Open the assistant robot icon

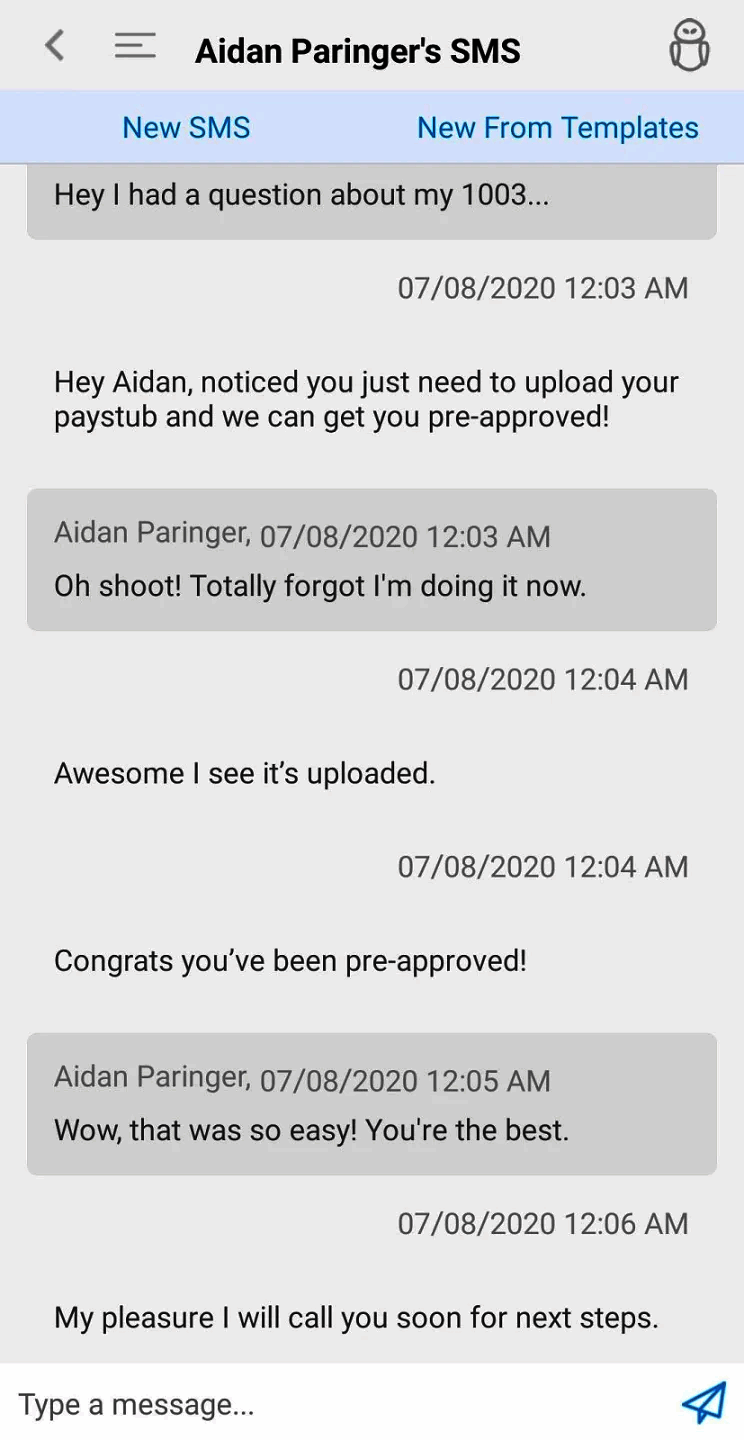[x=689, y=46]
